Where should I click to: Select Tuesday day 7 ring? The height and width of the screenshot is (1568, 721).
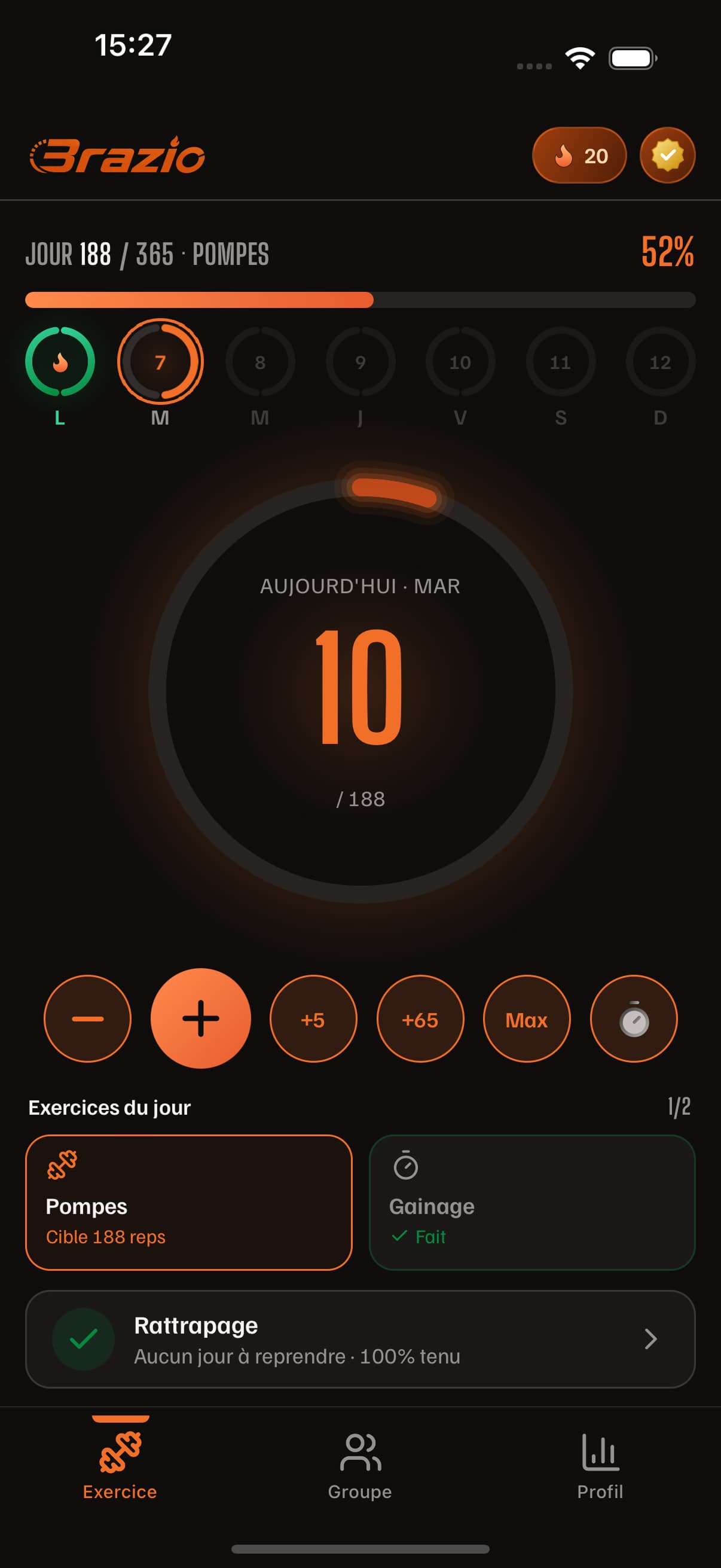[x=160, y=362]
